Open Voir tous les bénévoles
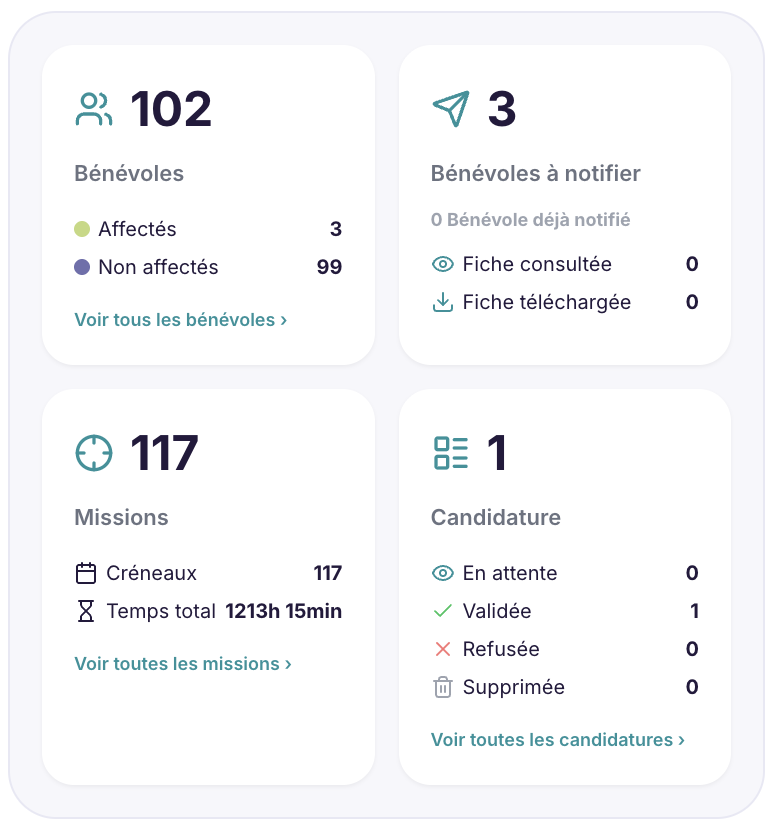774x828 pixels. (x=174, y=321)
